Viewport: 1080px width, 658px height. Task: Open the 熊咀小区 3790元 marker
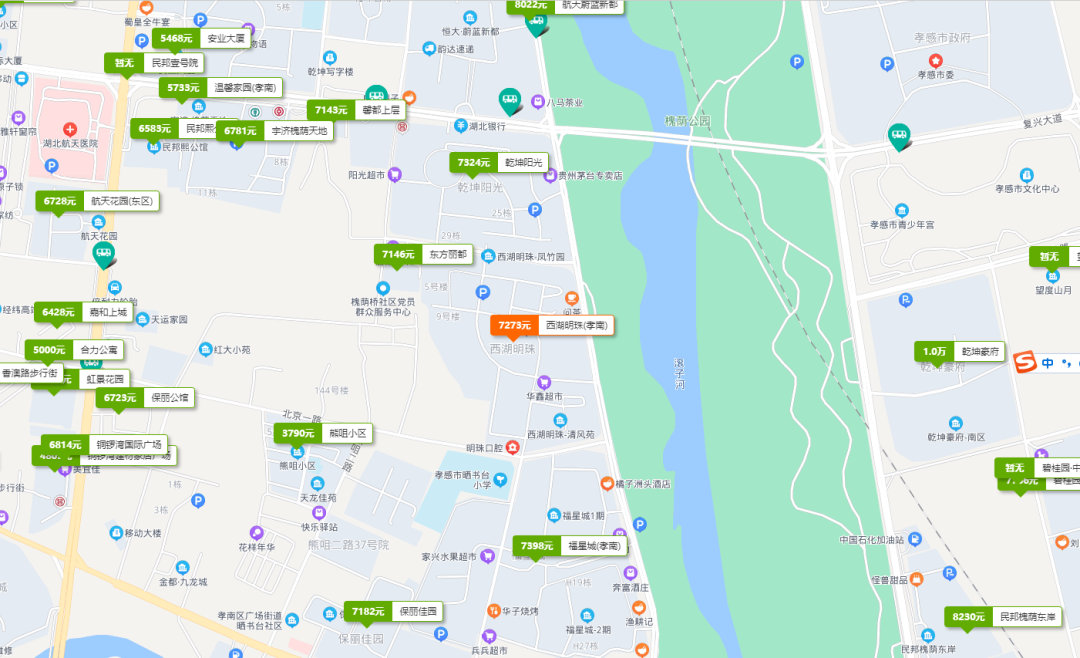(x=324, y=434)
